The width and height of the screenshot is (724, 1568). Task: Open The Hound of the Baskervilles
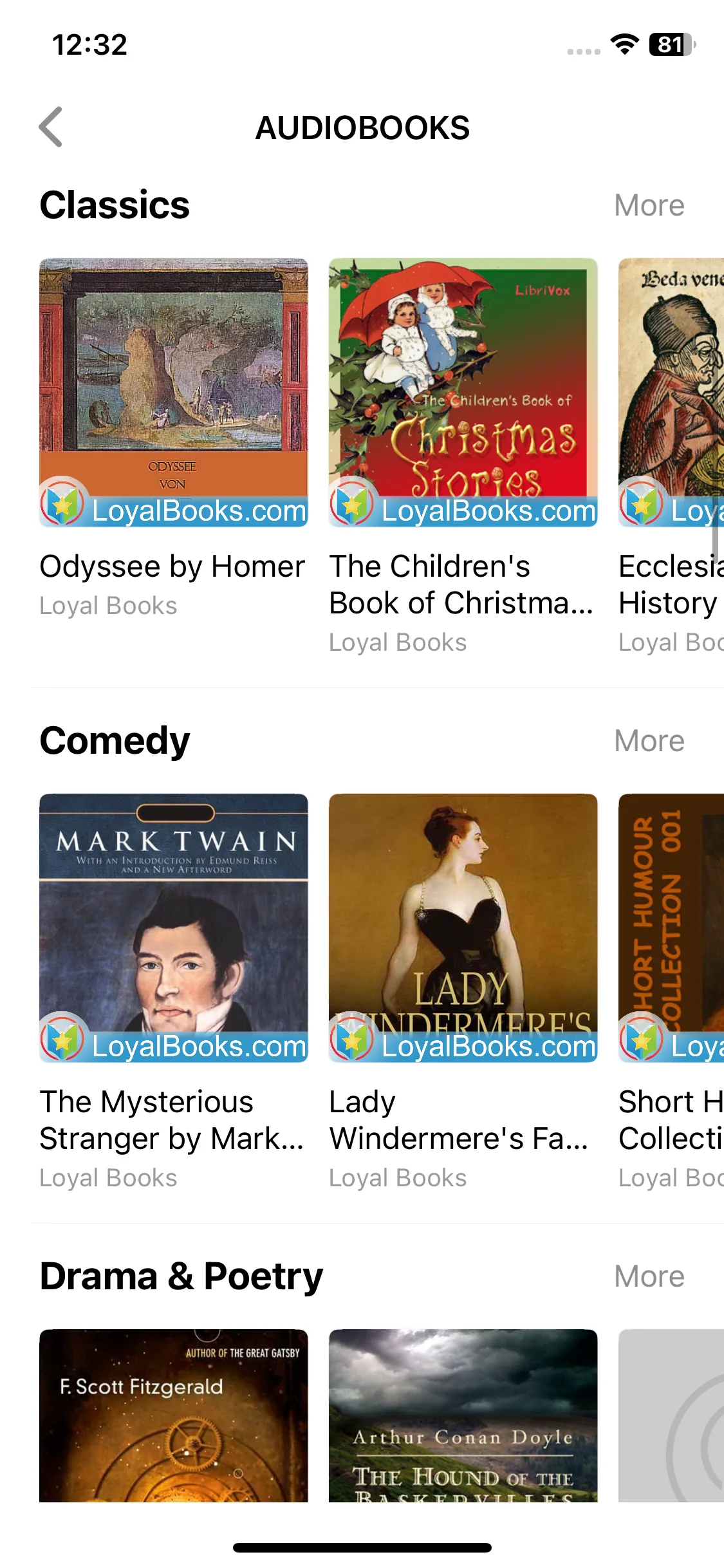463,1416
